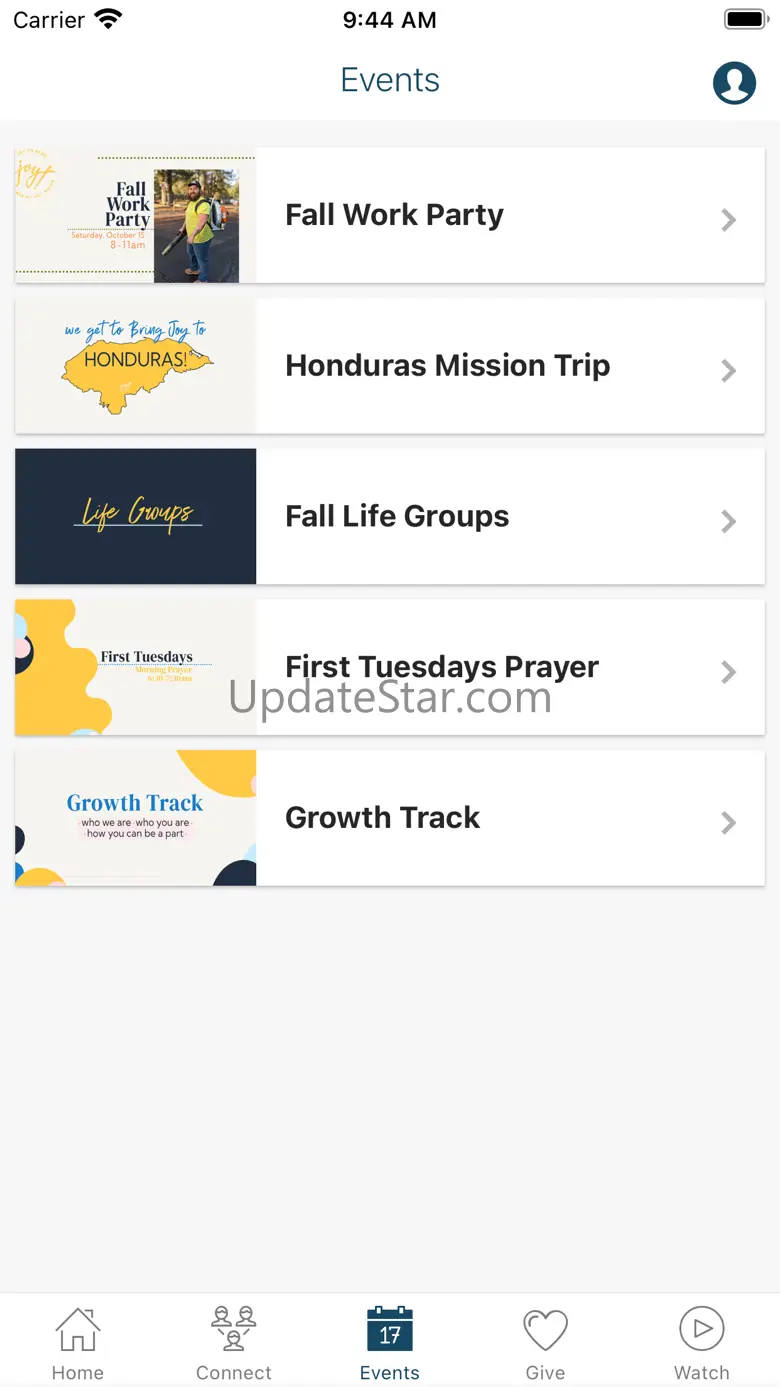Open the profile account icon
The image size is (780, 1387).
734,82
